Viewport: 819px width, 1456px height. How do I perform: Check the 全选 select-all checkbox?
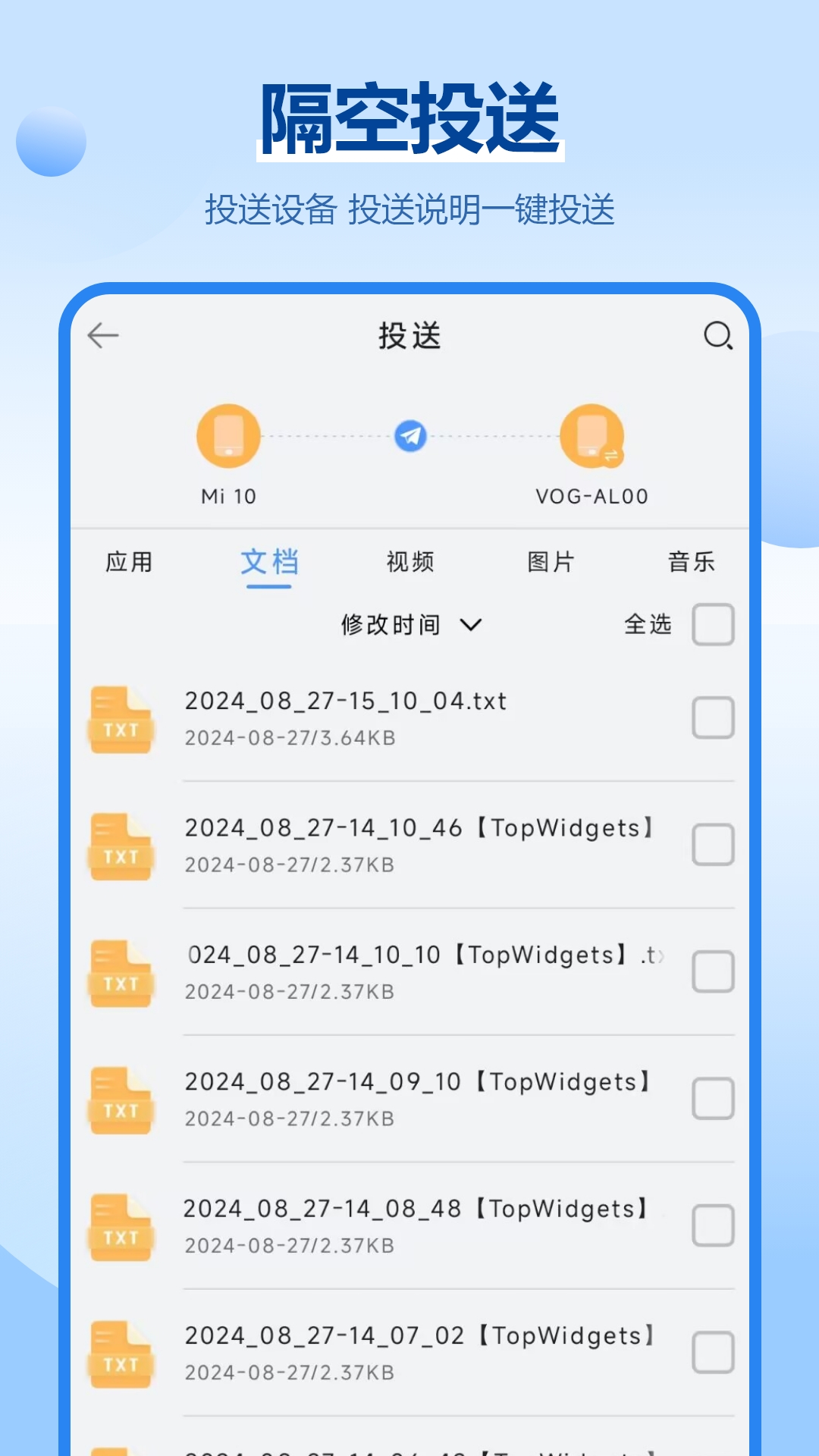click(711, 624)
